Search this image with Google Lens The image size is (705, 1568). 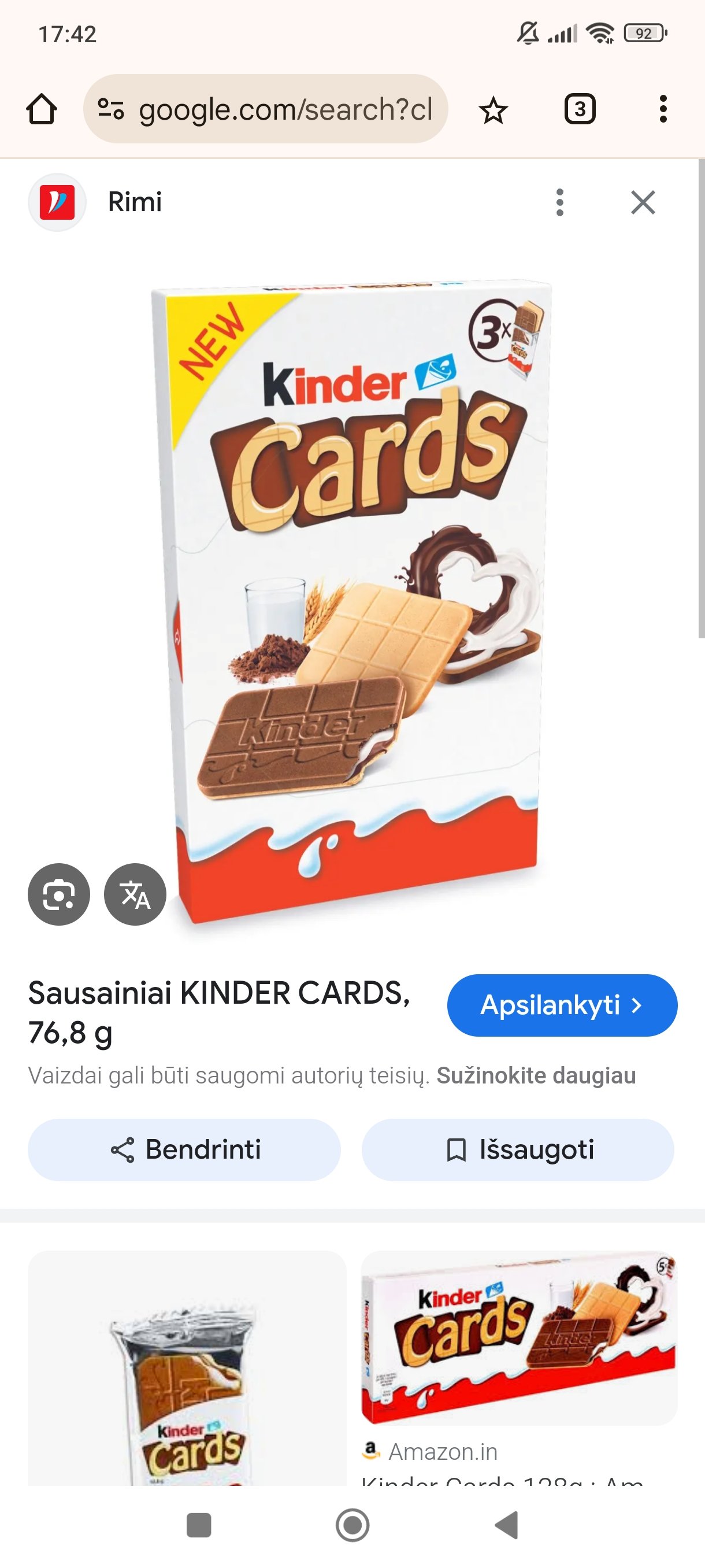pos(58,894)
